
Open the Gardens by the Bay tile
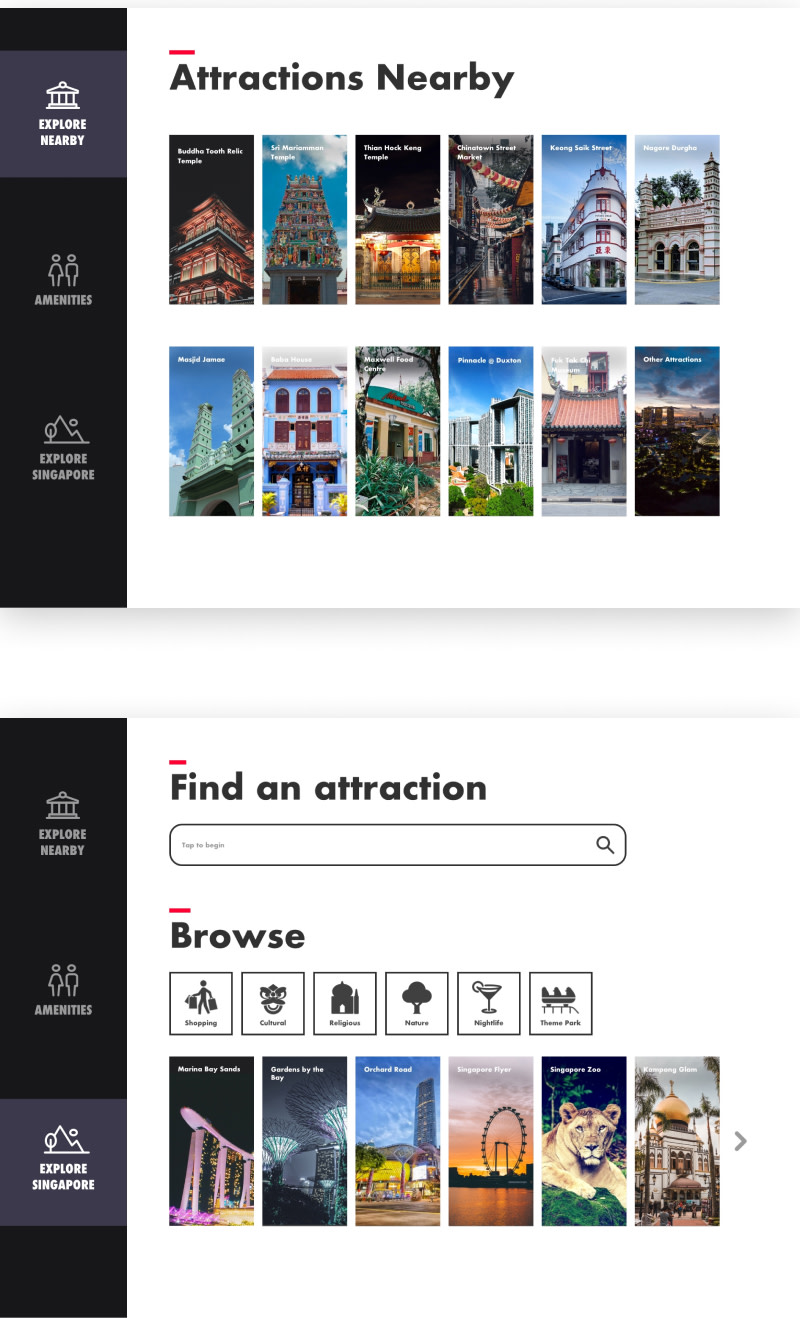pyautogui.click(x=304, y=1141)
